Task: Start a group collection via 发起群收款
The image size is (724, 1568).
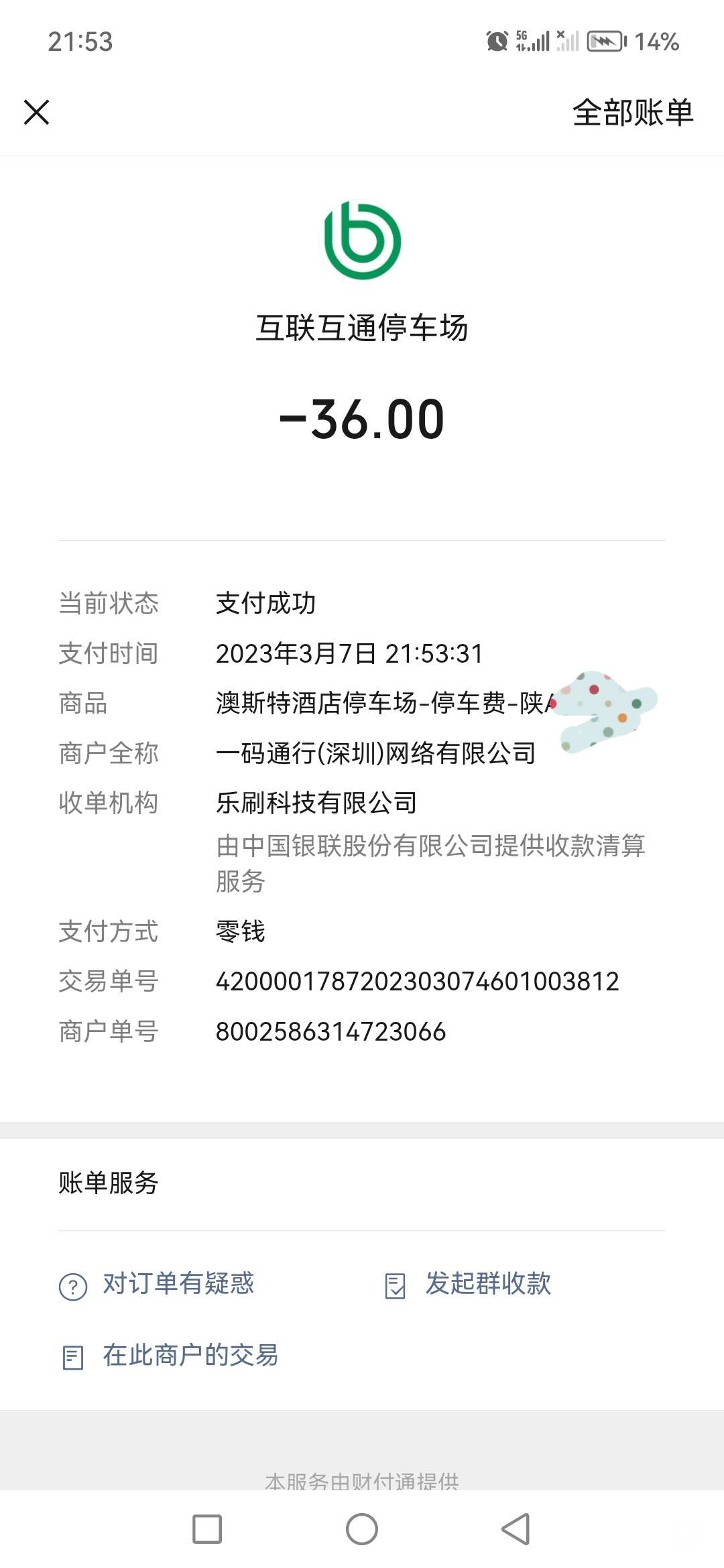Action: pos(469,1284)
